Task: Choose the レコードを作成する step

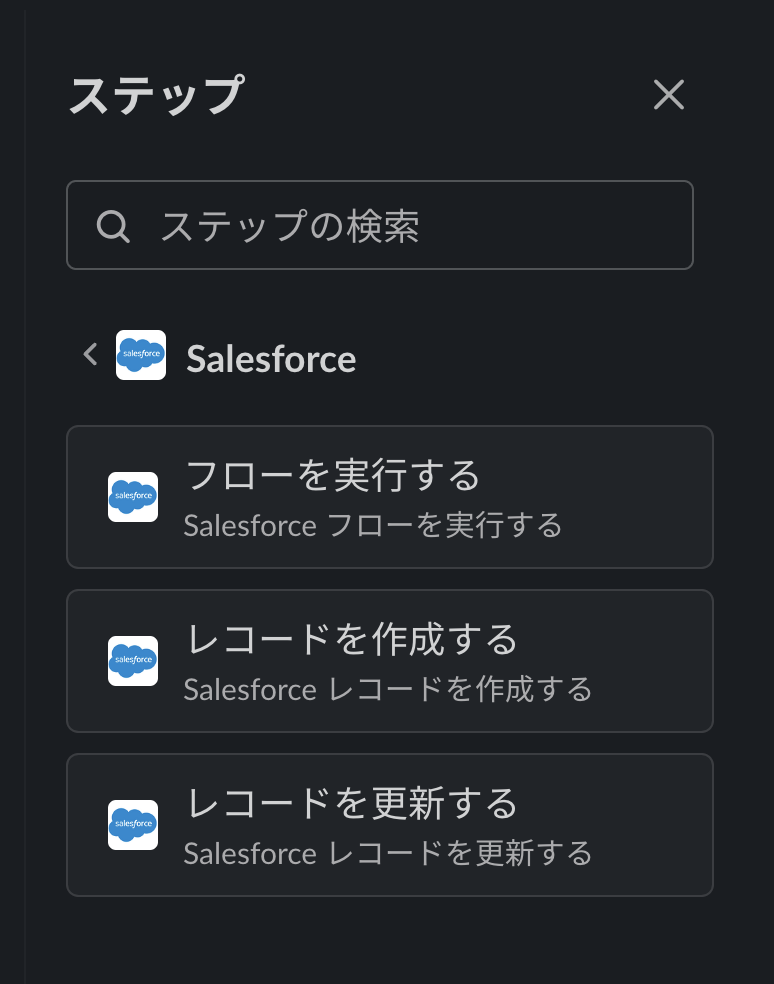Action: pyautogui.click(x=390, y=661)
